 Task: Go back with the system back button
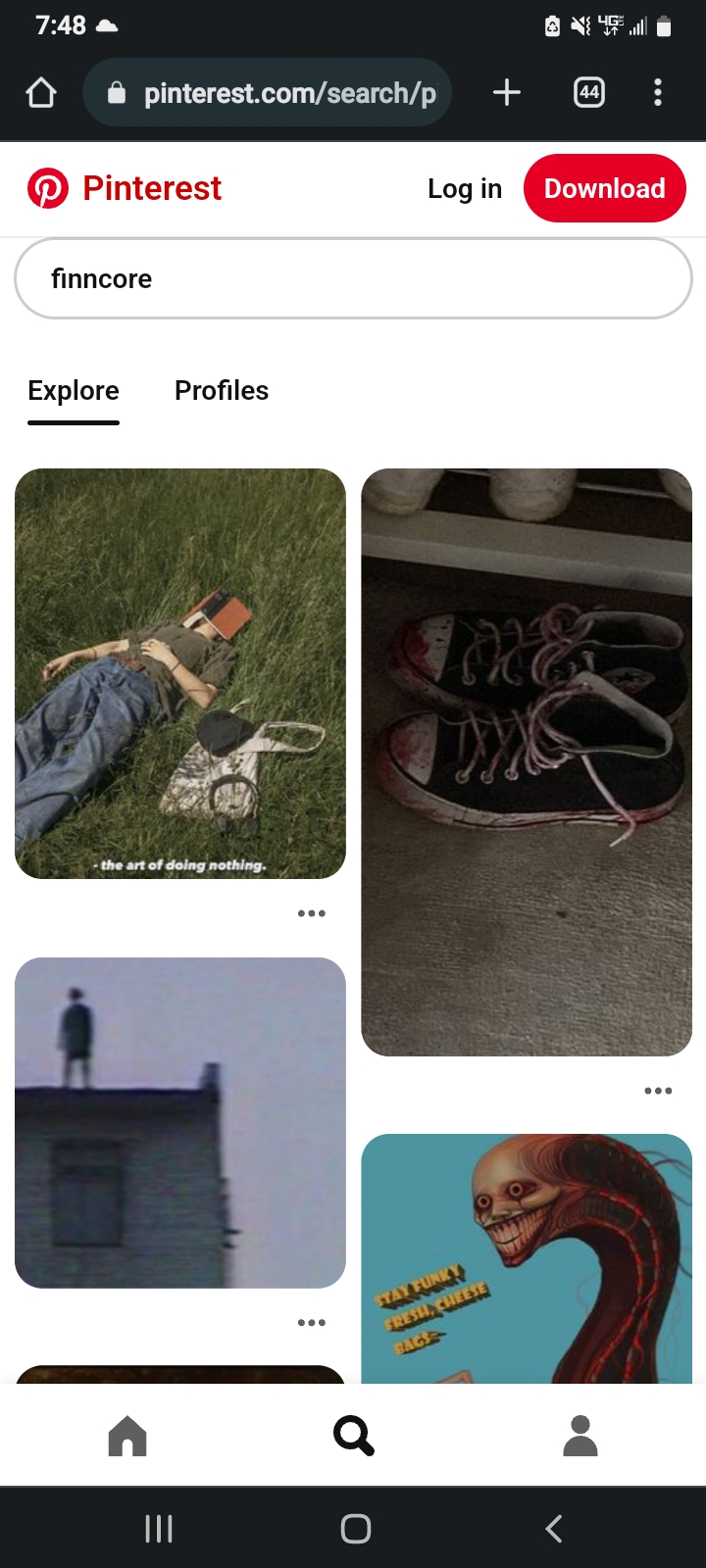pos(554,1529)
